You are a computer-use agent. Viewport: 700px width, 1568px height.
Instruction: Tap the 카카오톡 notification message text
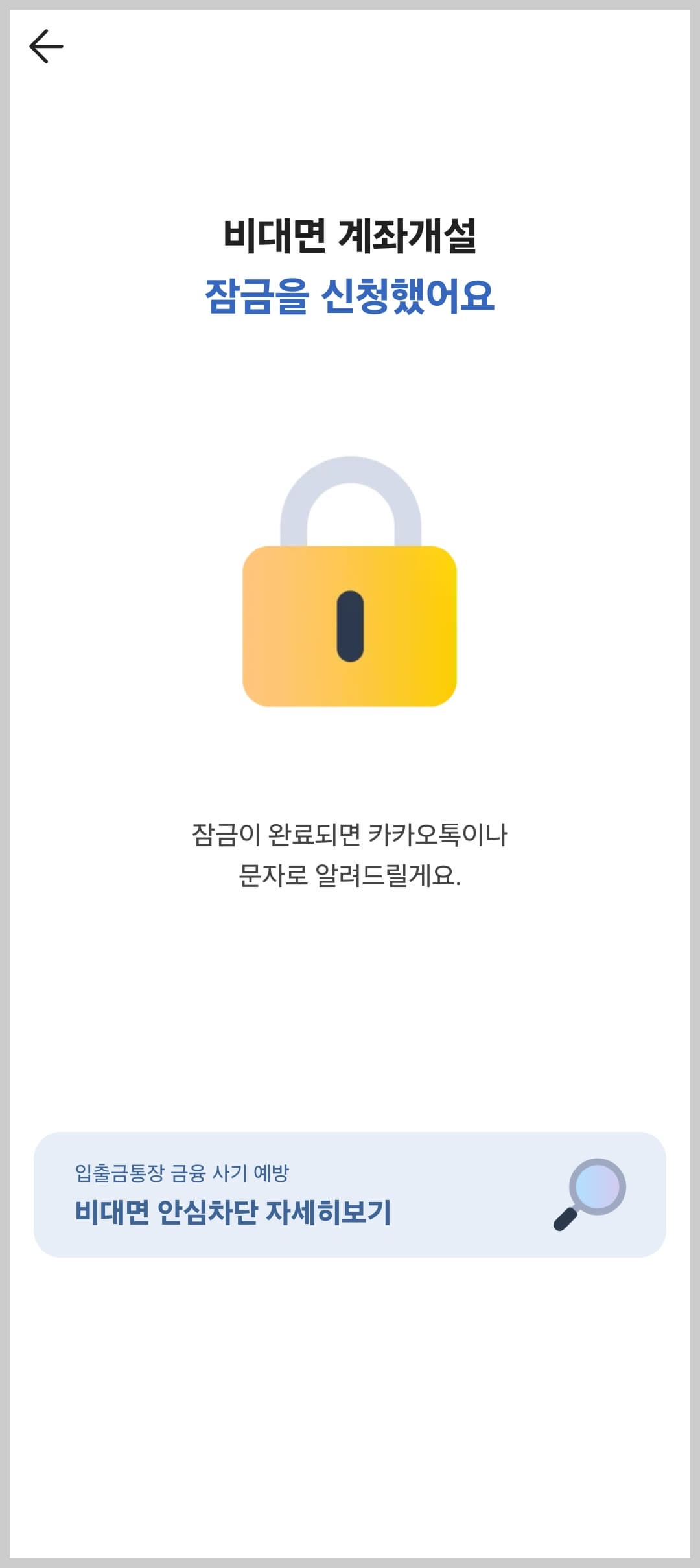350,834
